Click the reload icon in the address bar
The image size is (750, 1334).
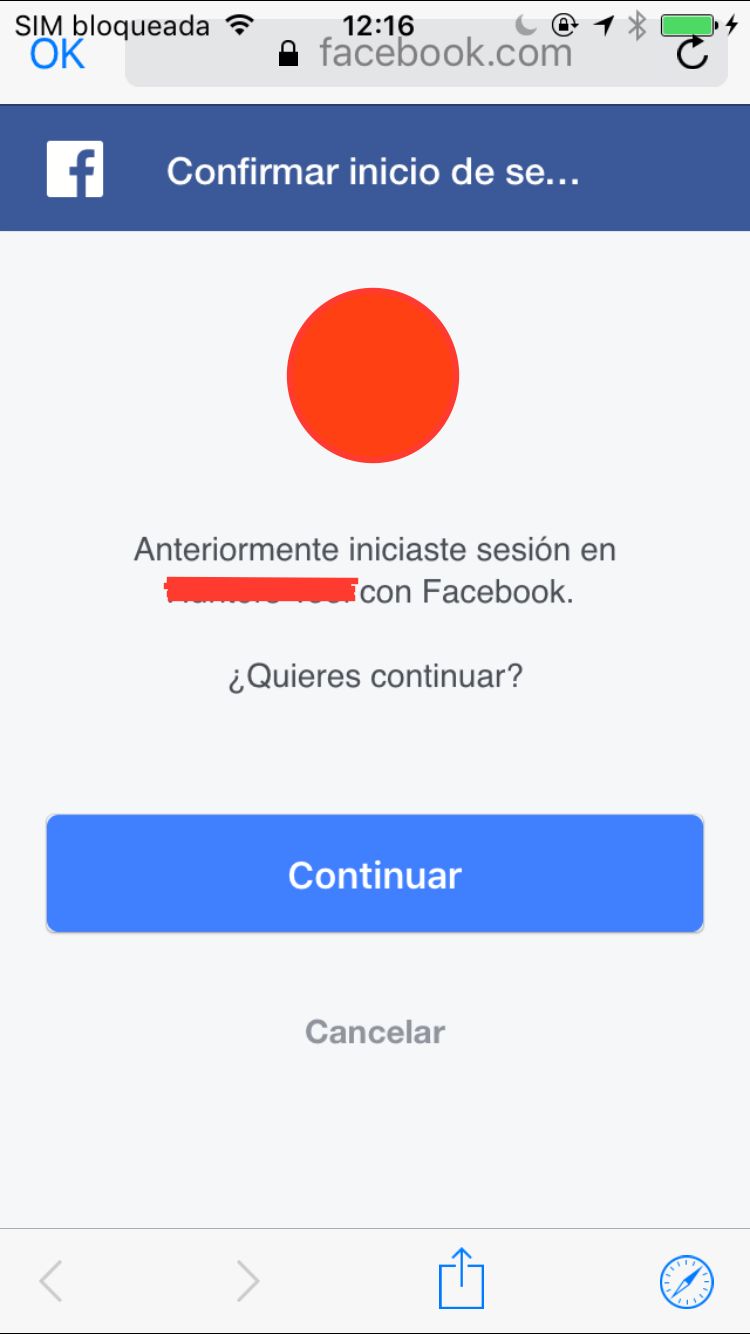pos(694,55)
